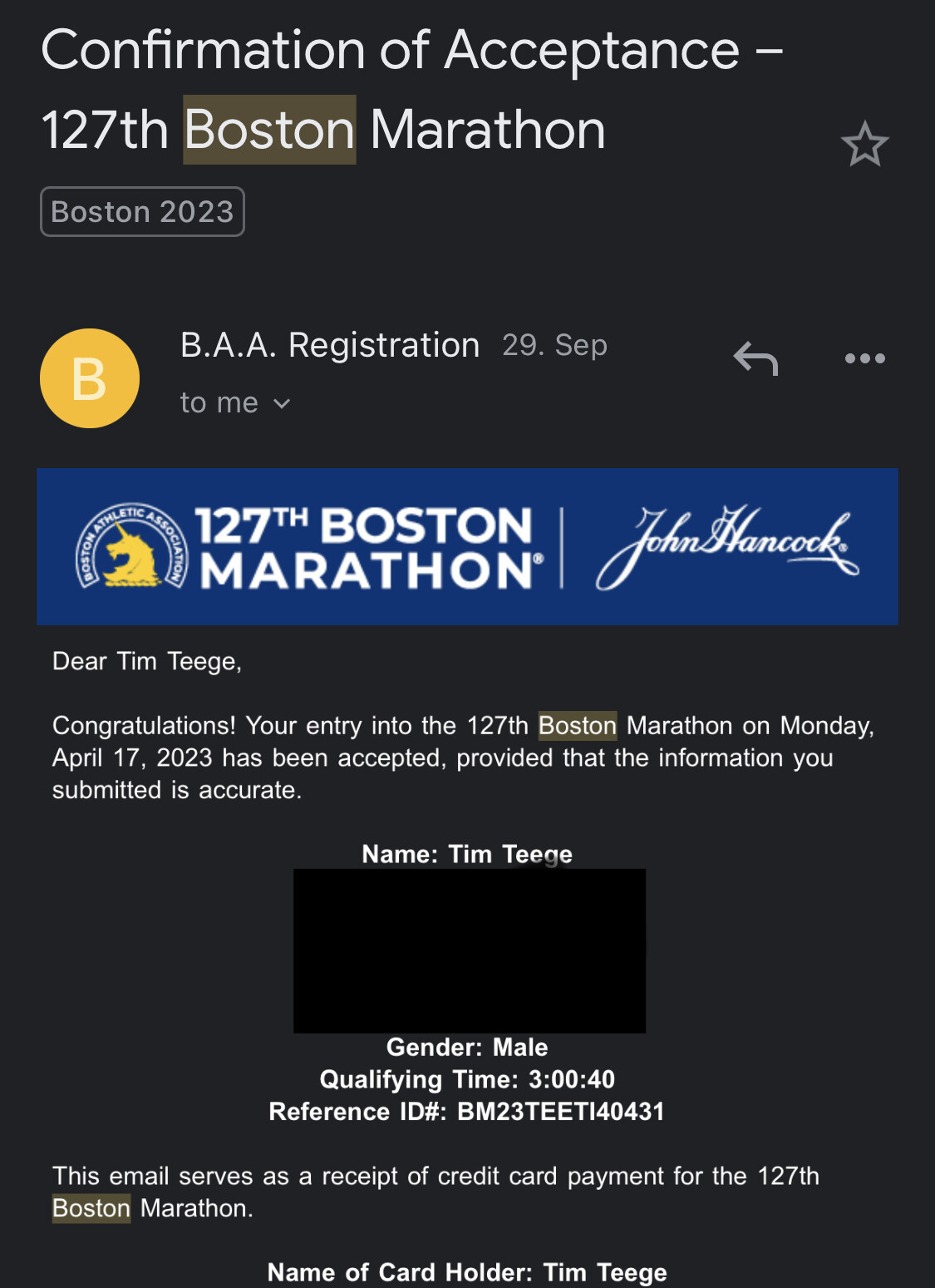Viewport: 935px width, 1288px height.
Task: Click the redacted black box
Action: 468,950
